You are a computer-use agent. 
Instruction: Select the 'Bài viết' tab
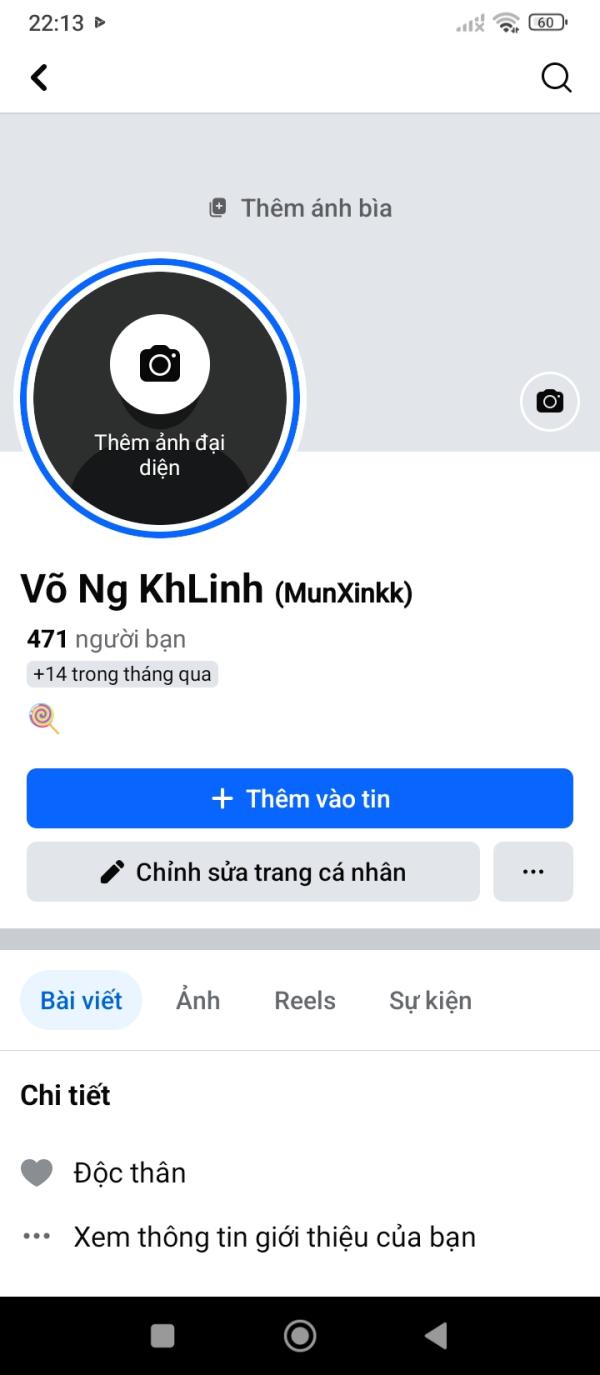pyautogui.click(x=81, y=1000)
